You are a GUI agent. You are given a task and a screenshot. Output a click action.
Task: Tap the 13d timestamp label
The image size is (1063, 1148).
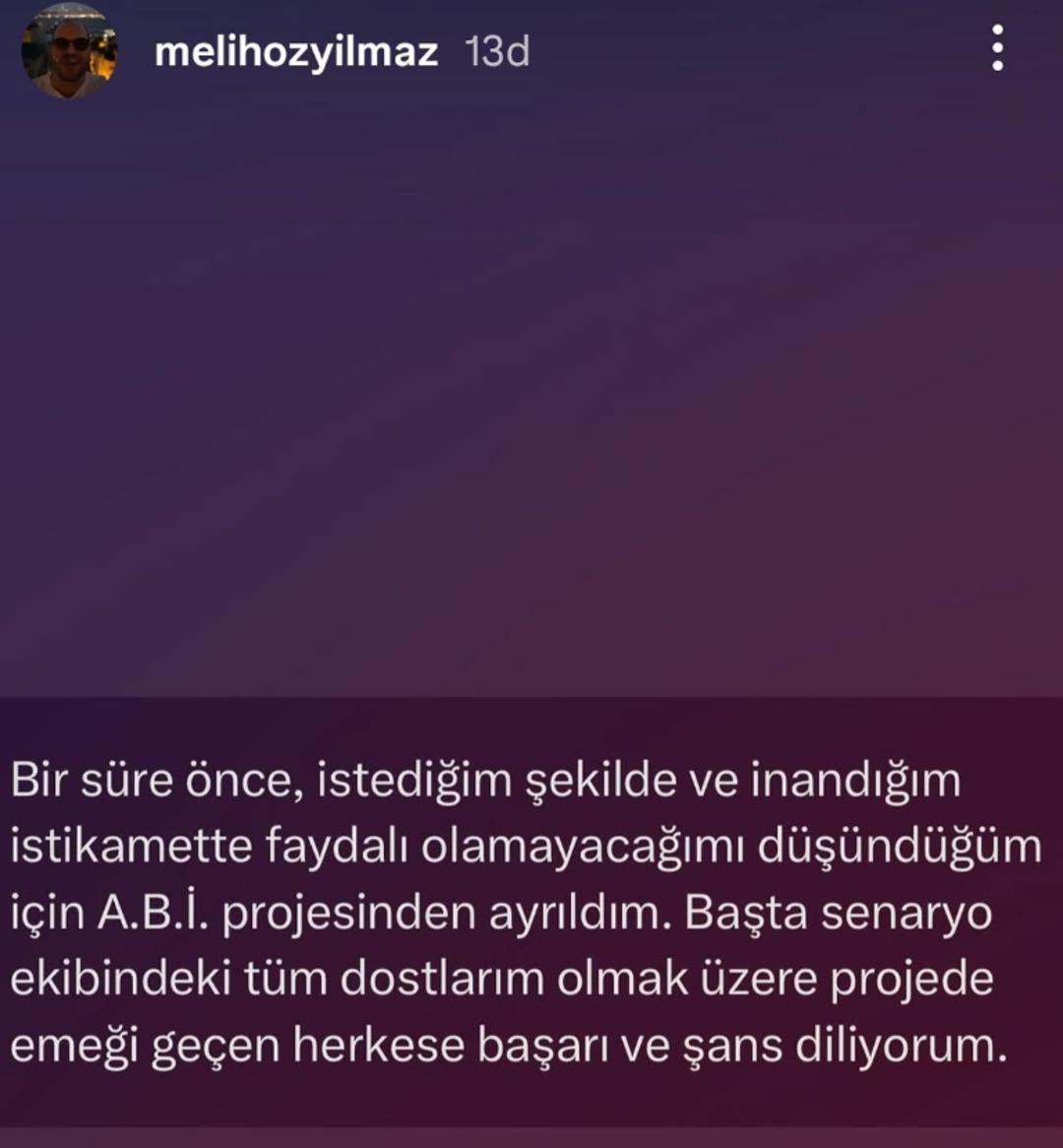point(497,52)
